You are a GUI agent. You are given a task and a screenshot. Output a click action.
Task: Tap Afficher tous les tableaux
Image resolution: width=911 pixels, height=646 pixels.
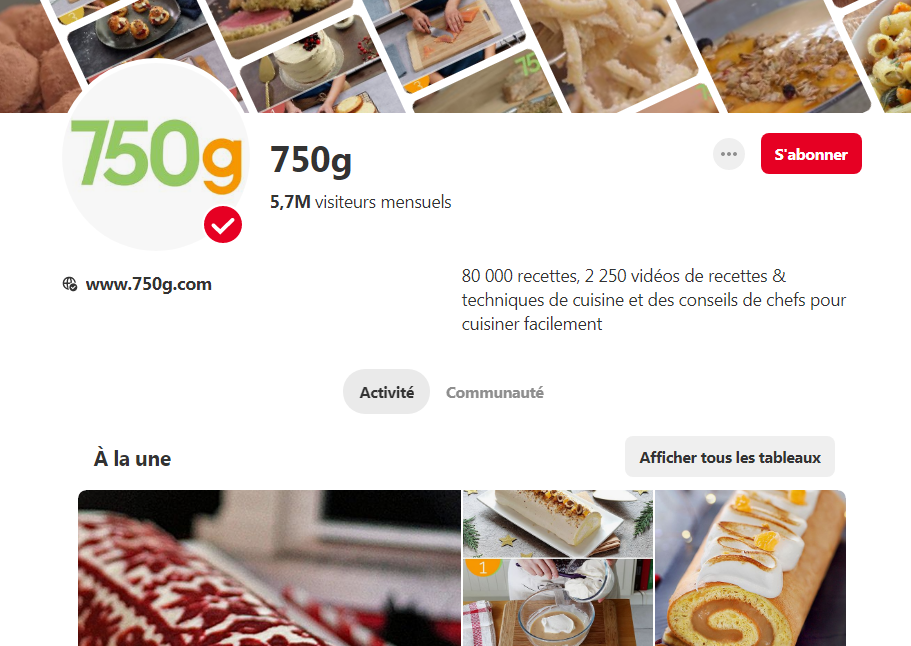click(729, 457)
